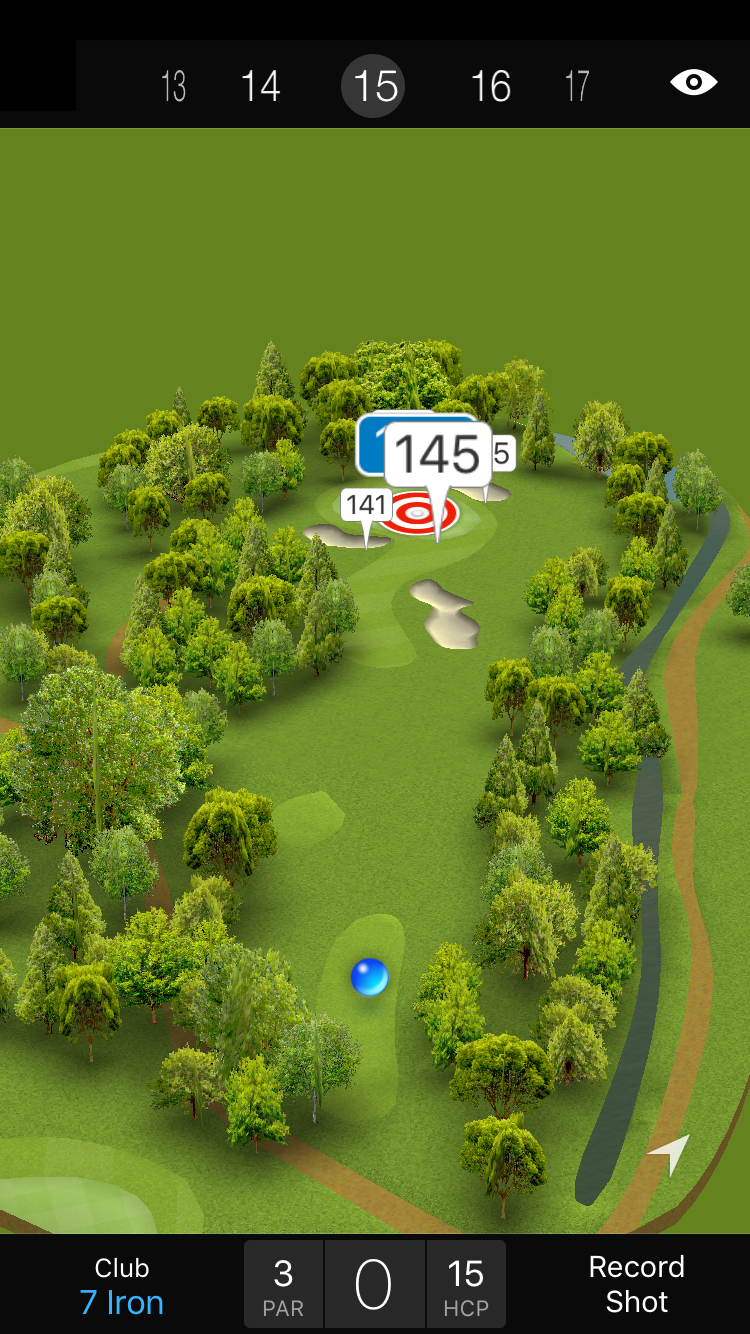Tap the location arrow icon
750x1334 pixels.
tap(669, 1154)
